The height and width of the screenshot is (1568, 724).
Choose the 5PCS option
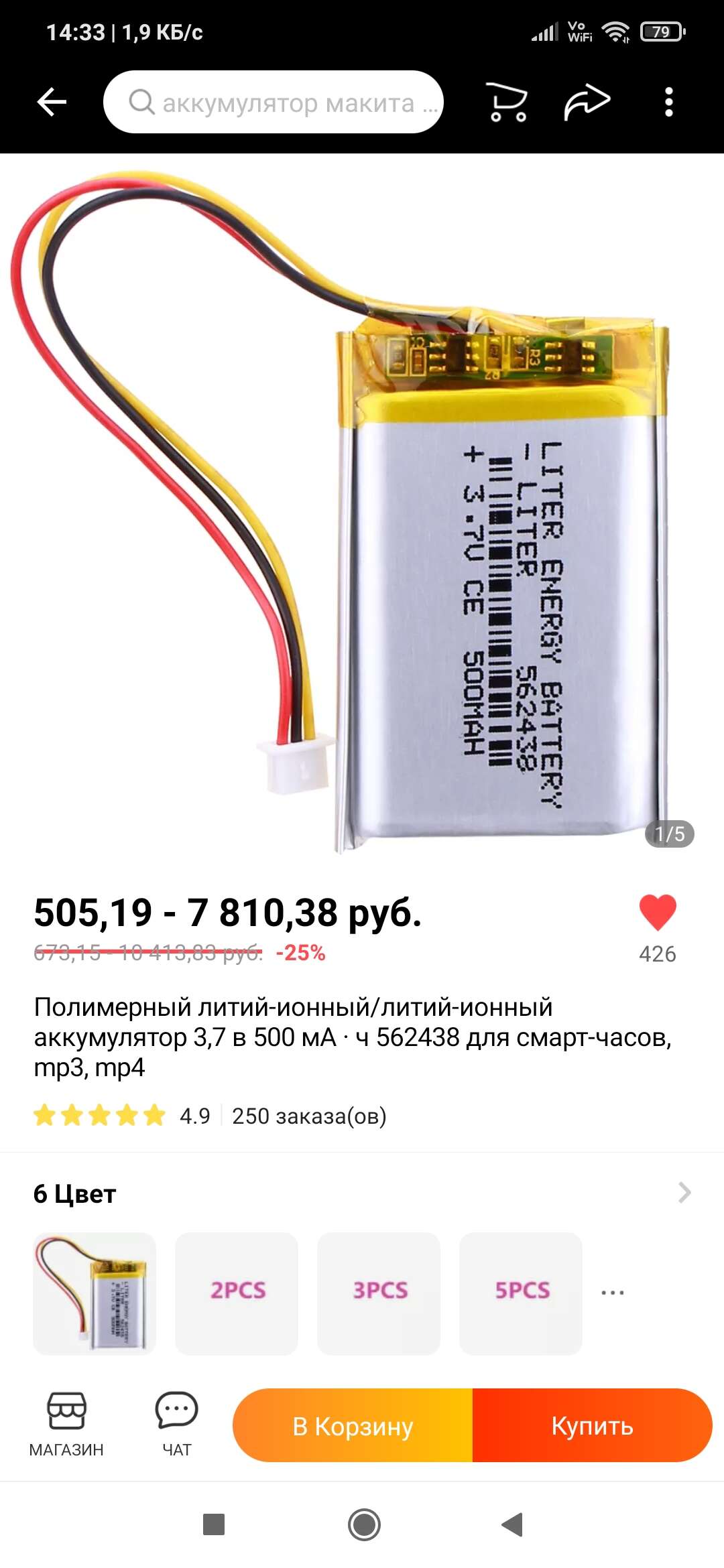pyautogui.click(x=521, y=1293)
